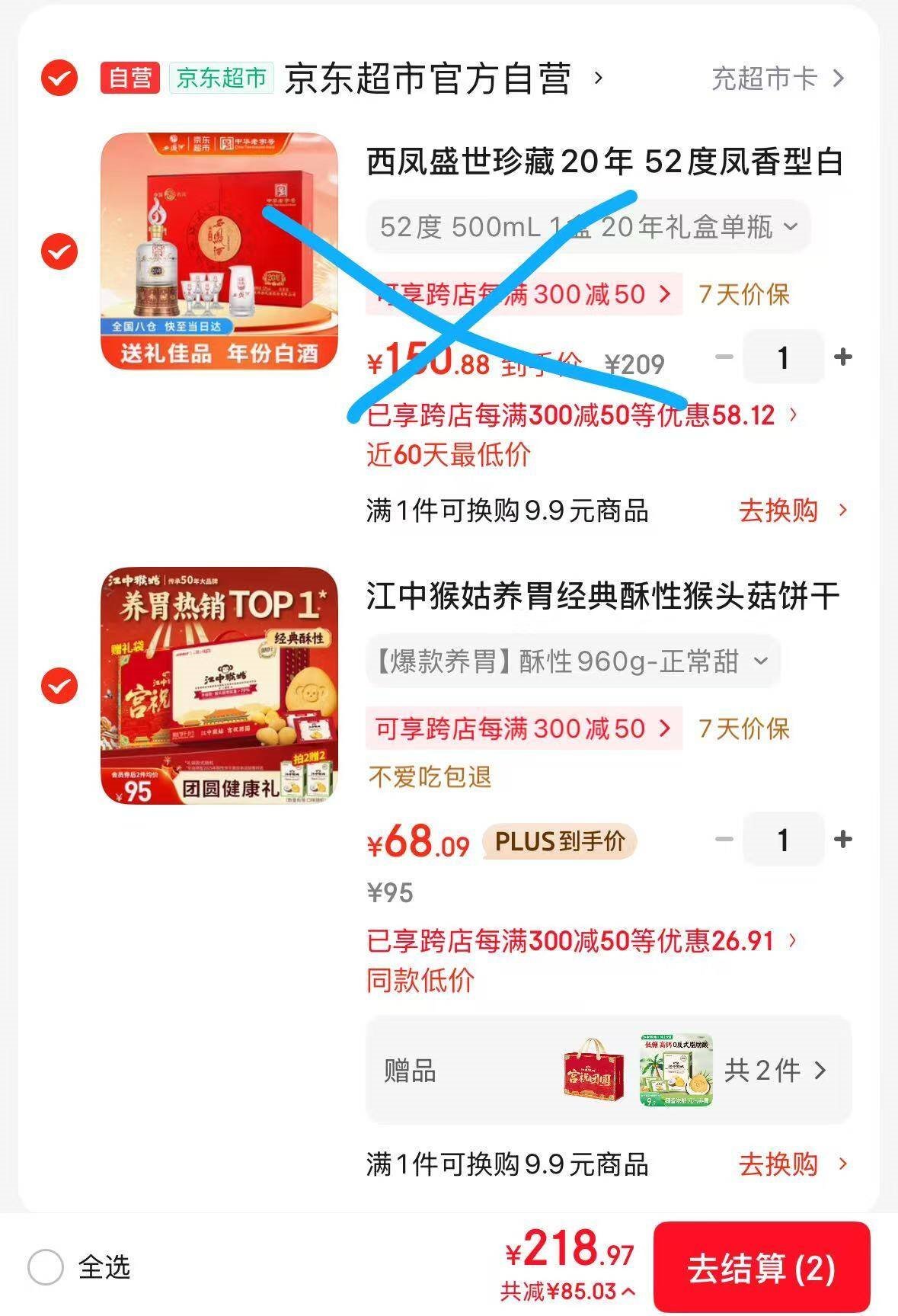Uncheck the 江中猴姑 biscuit item

click(59, 686)
